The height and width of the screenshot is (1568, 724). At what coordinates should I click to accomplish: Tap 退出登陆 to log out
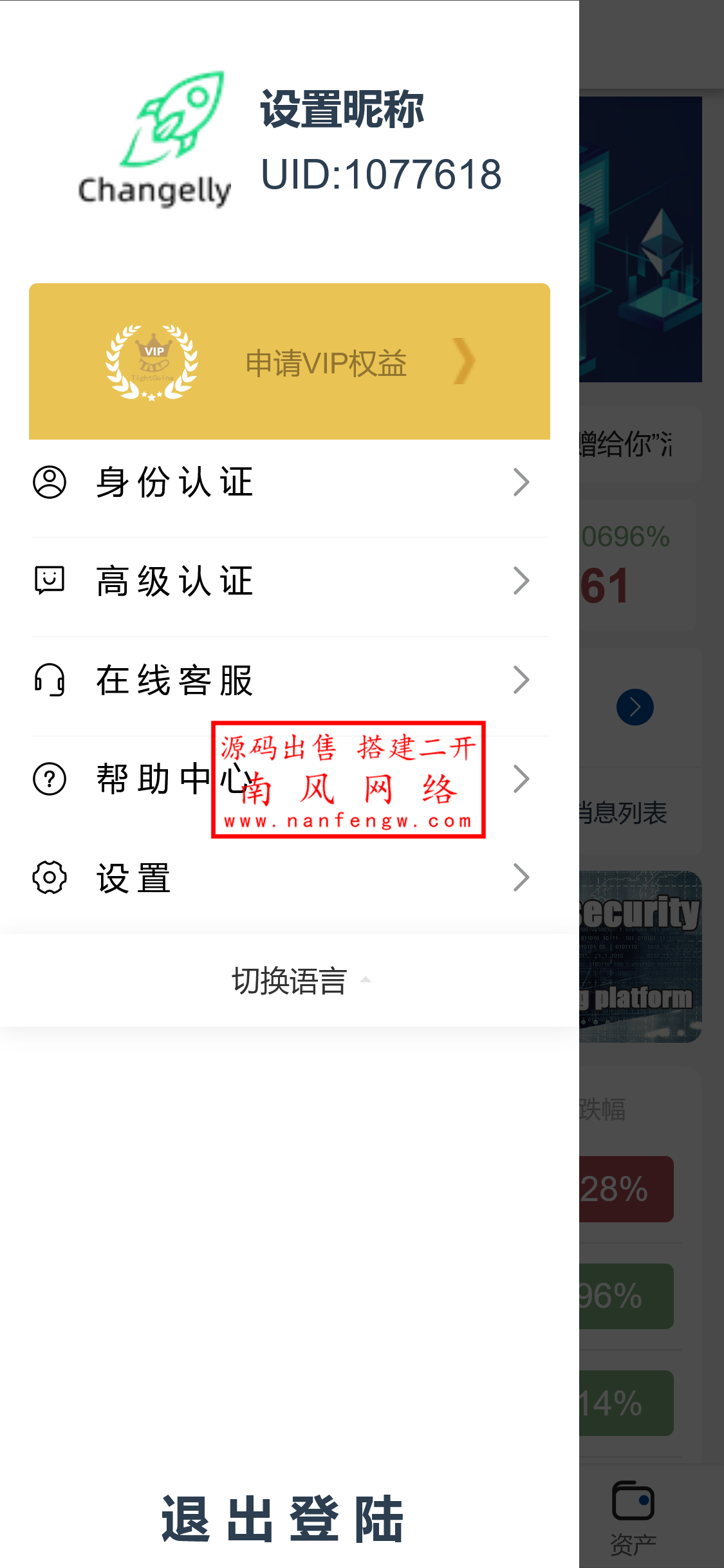[283, 1519]
